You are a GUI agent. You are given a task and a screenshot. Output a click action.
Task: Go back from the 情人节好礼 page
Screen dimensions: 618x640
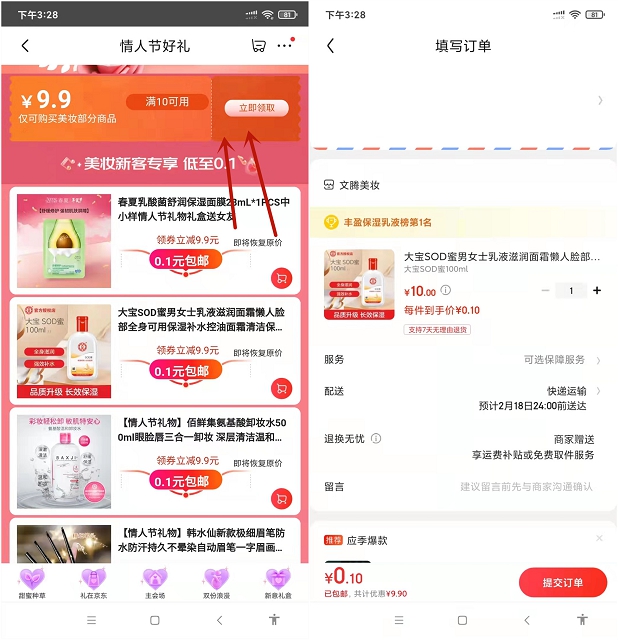(25, 46)
